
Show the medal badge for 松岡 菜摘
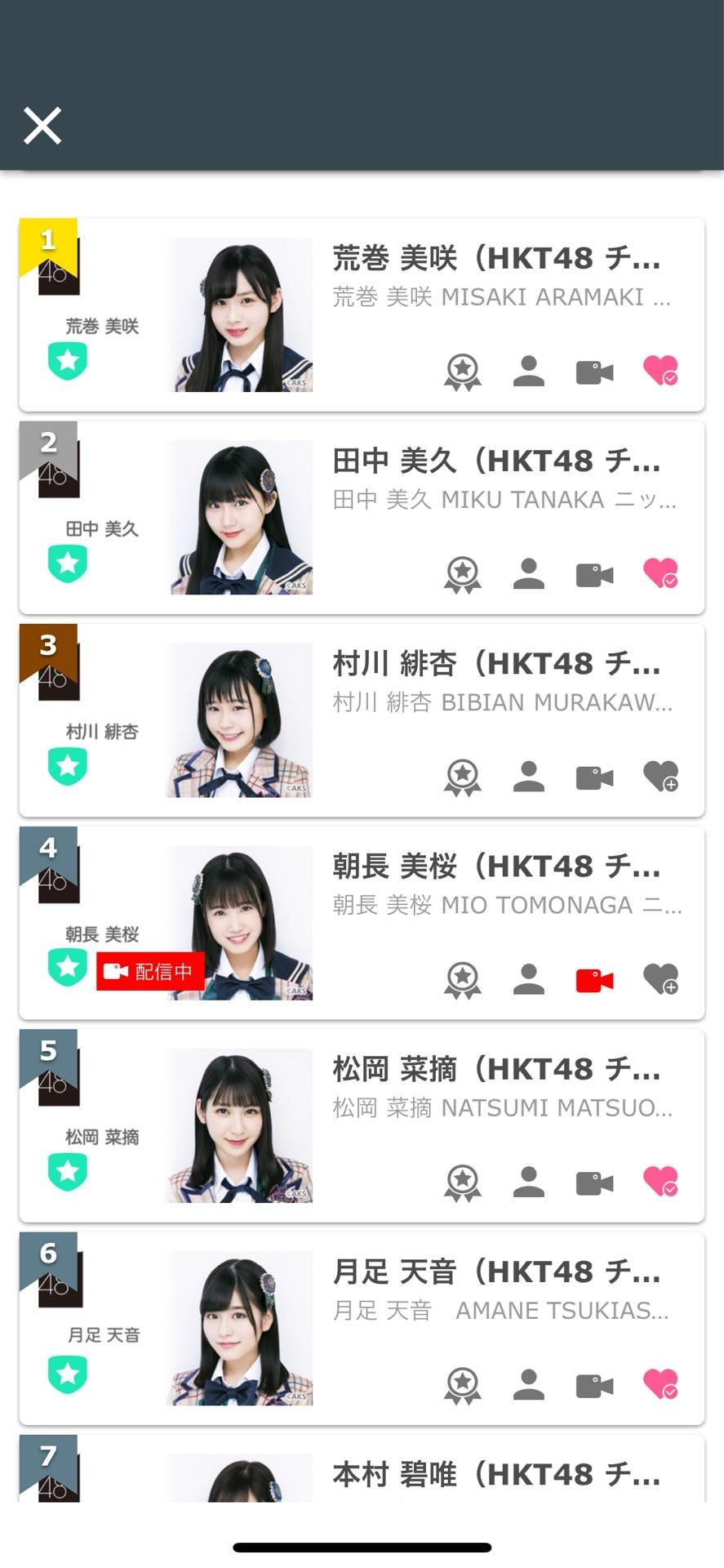tap(463, 1183)
